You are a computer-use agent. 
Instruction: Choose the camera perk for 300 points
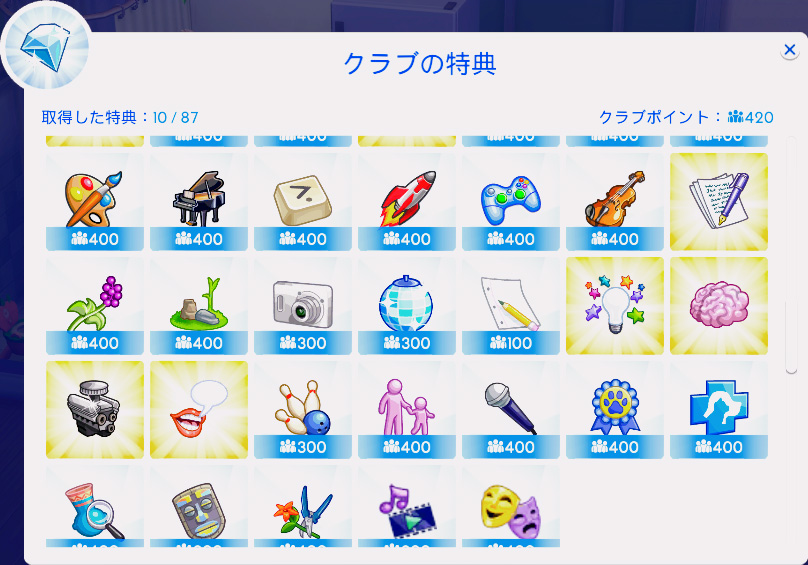303,305
